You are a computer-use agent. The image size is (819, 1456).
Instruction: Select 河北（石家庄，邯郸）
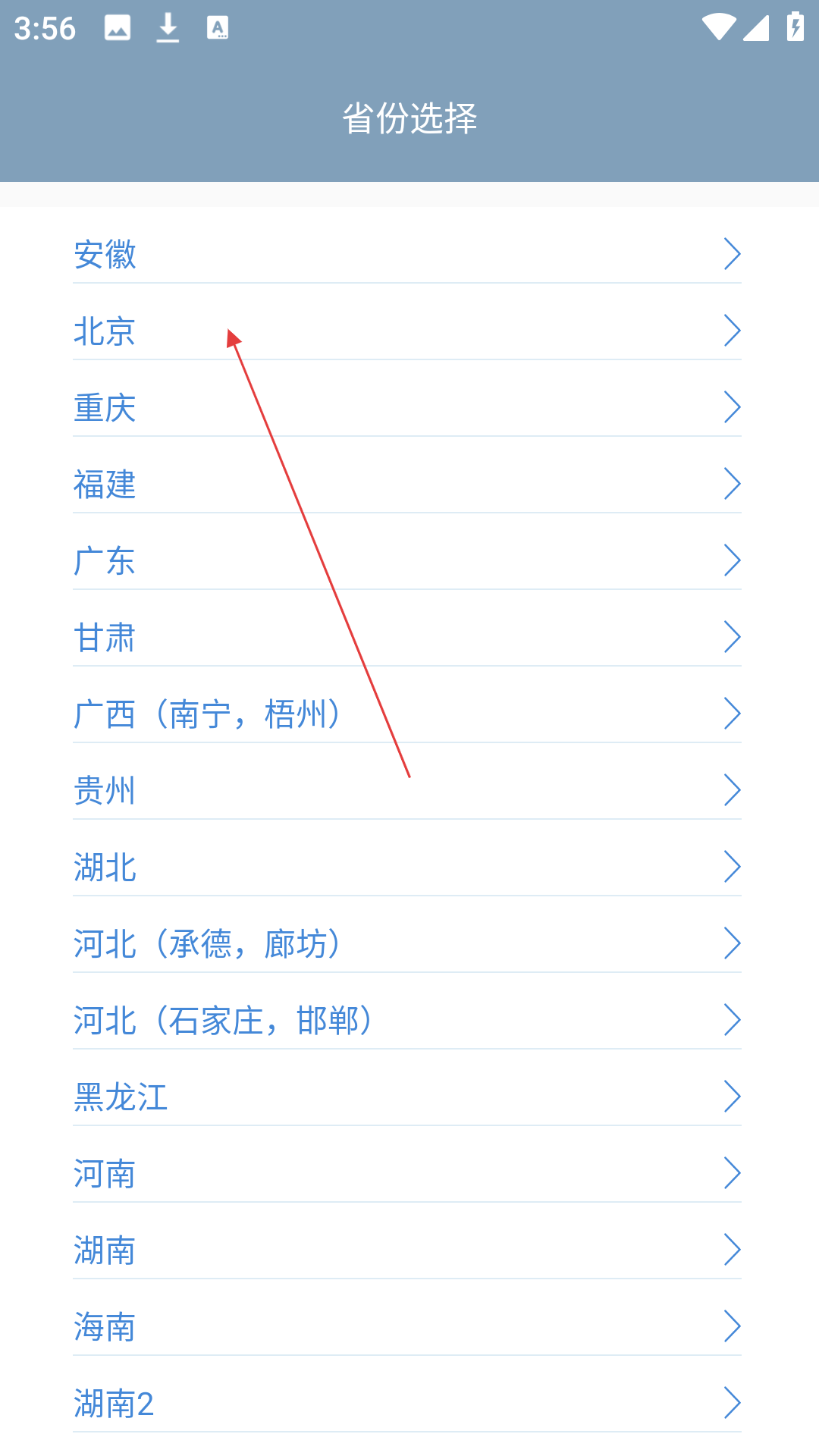(407, 1020)
